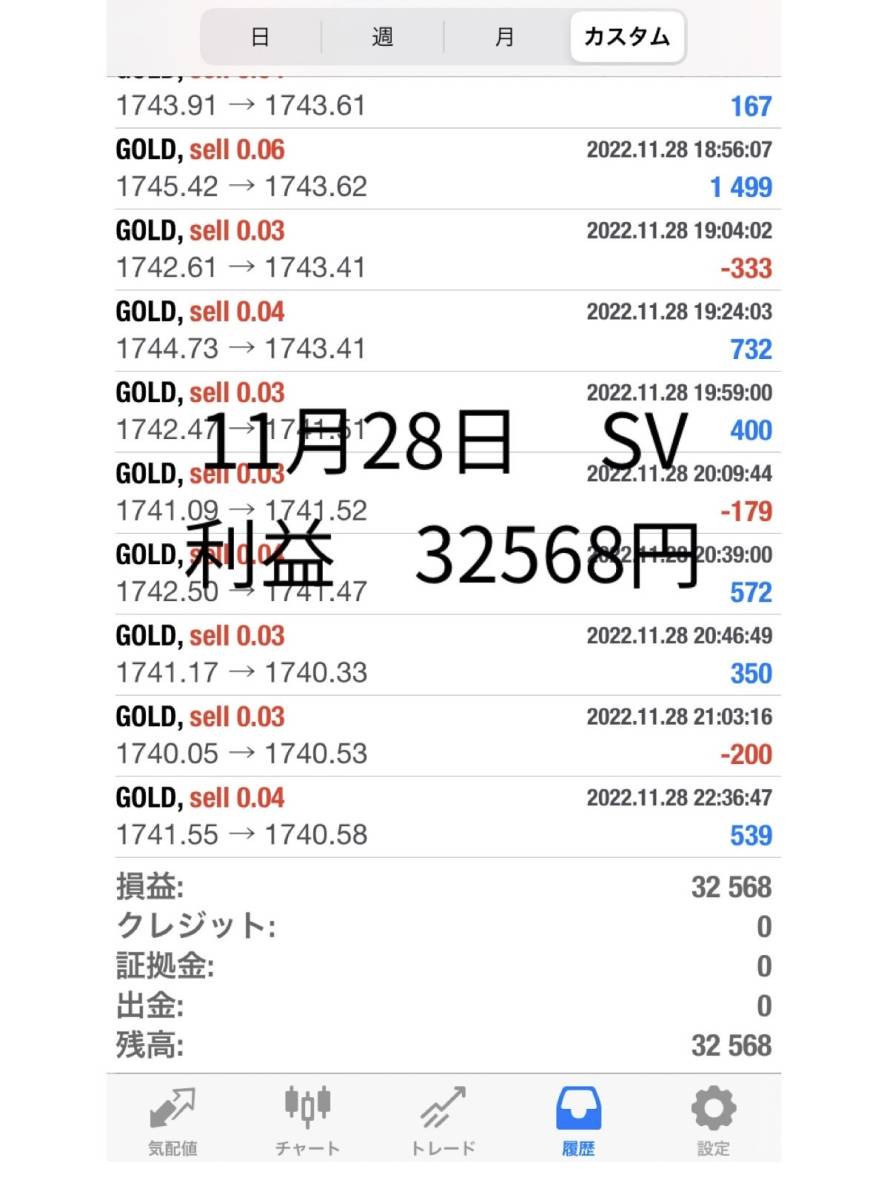Screen dimensions: 887x1200
Task: Select the チャート (Chart) icon
Action: click(x=307, y=1118)
